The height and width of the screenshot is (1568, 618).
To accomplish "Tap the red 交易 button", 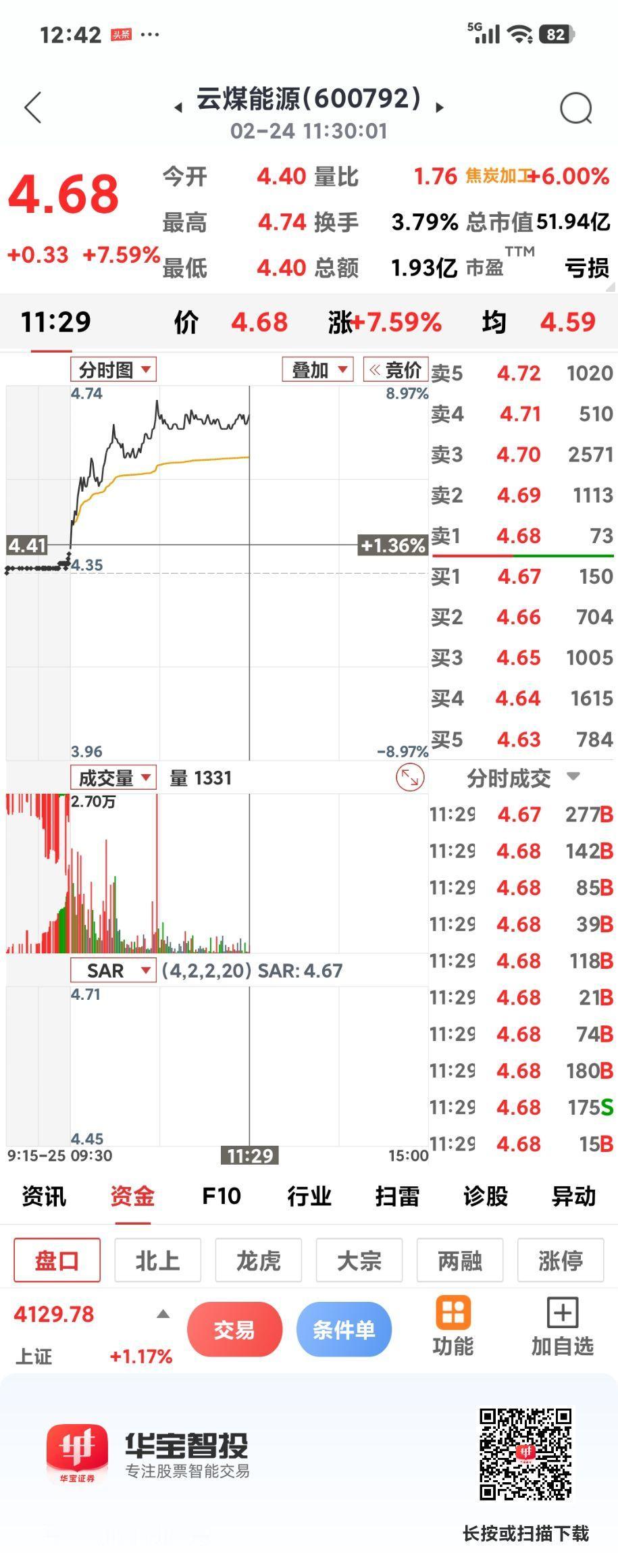I will 234,1330.
